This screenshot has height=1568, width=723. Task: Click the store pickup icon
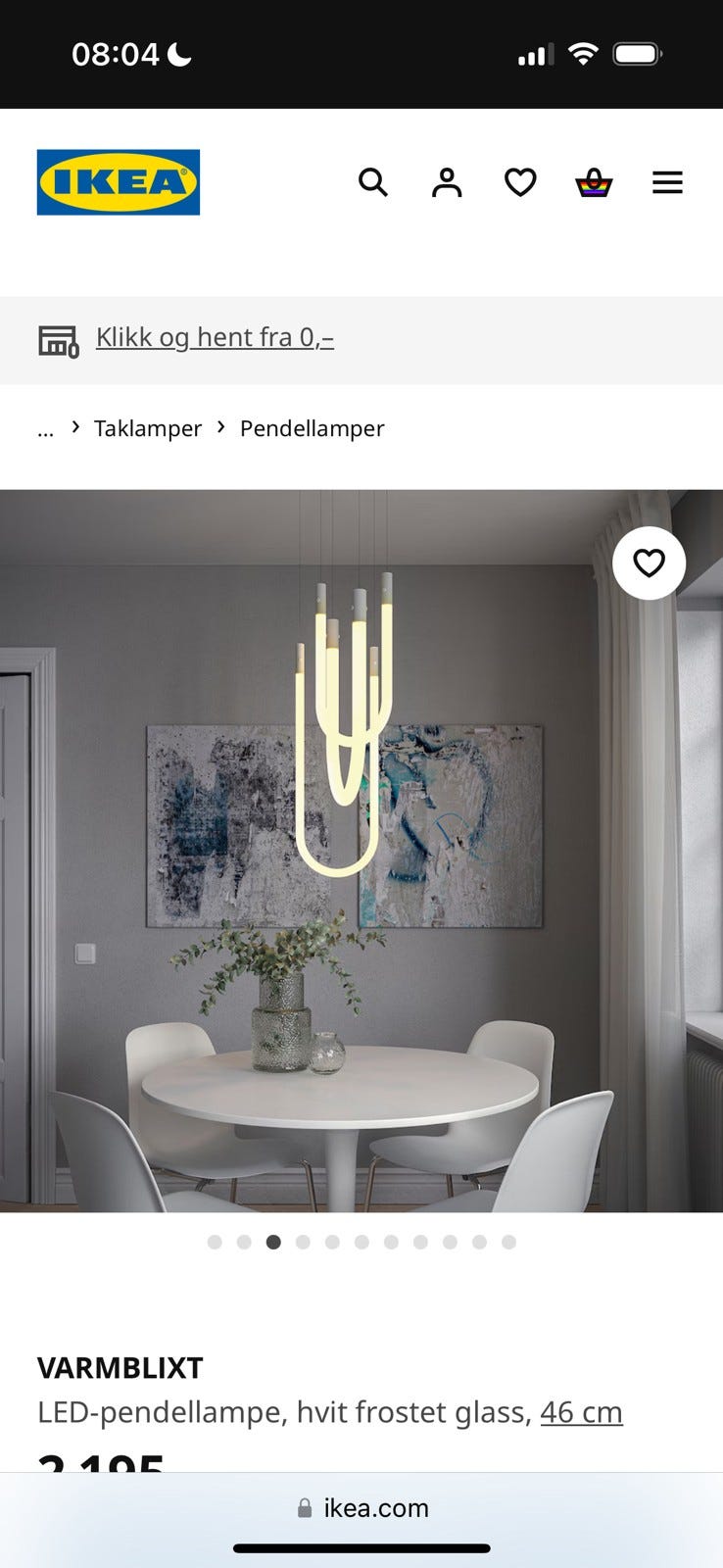coord(59,337)
